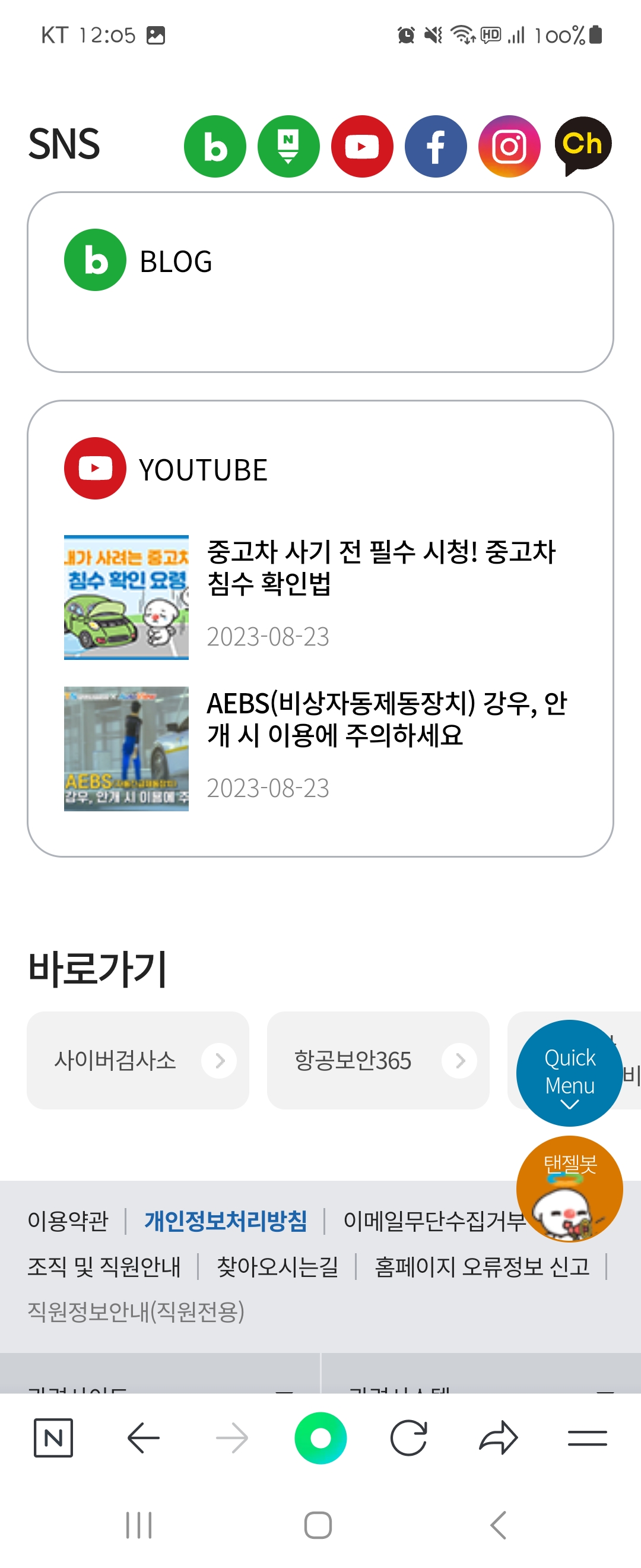The width and height of the screenshot is (641, 1568).
Task: Reload the page in browser toolbar
Action: 409,1438
